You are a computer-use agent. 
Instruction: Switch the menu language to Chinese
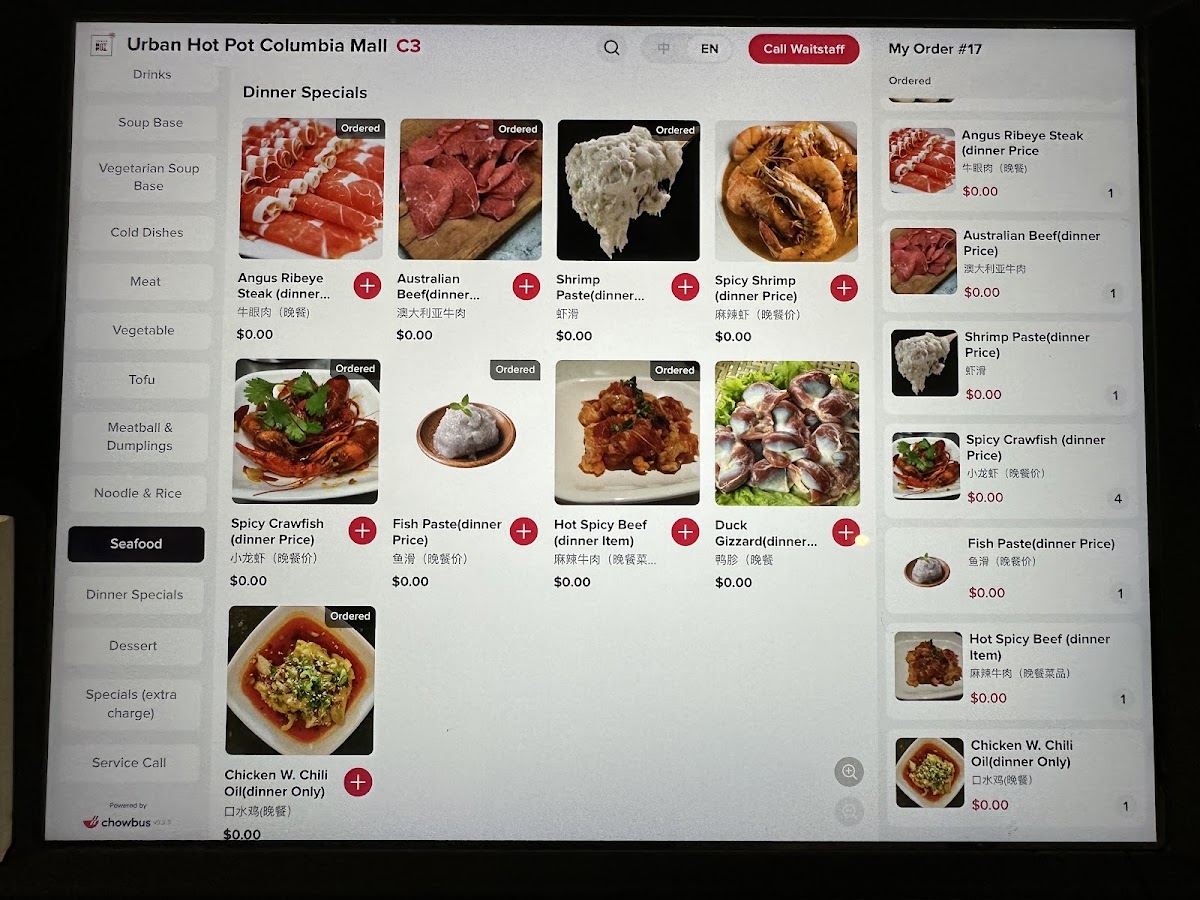coord(664,48)
